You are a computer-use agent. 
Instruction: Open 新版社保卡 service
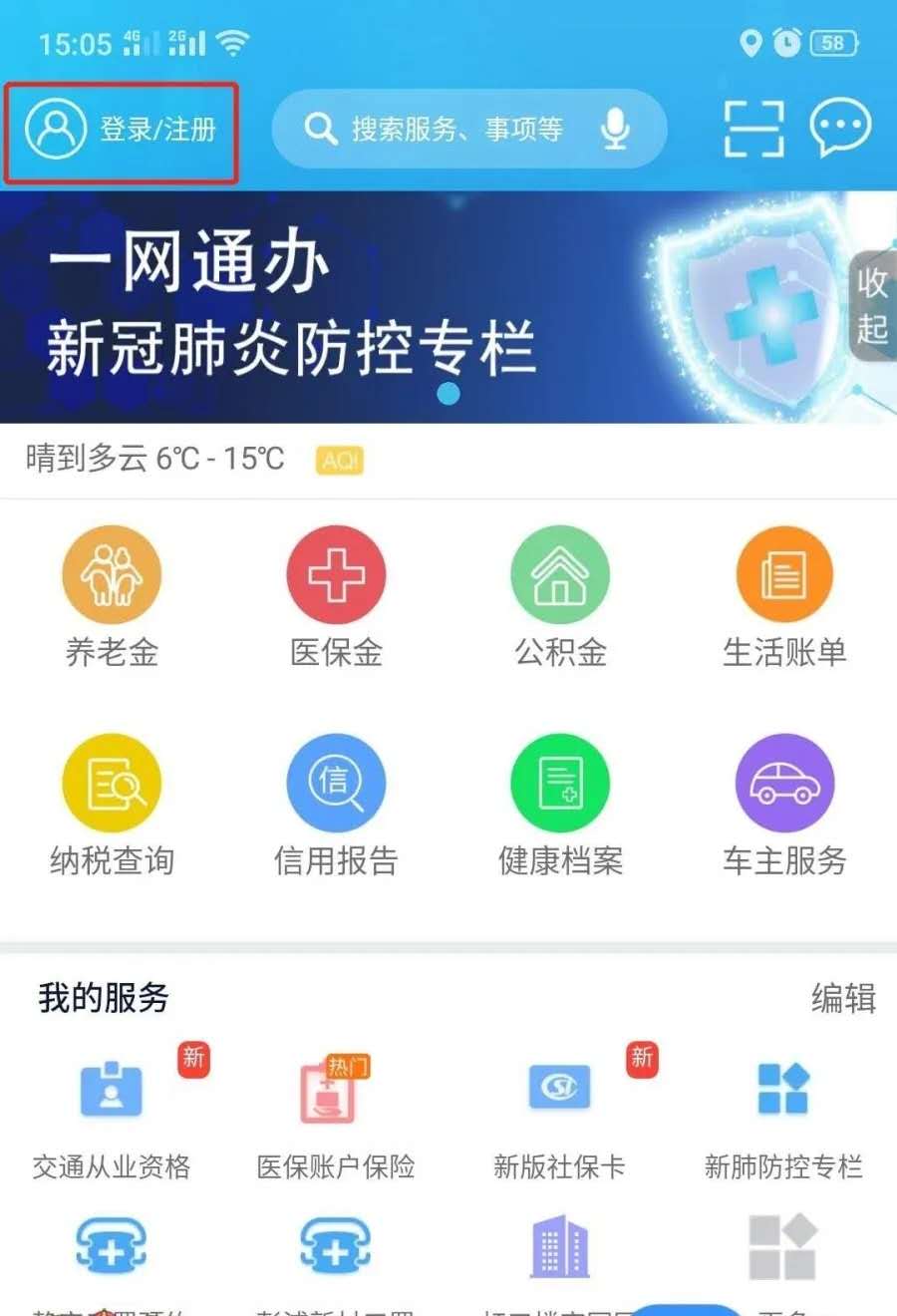tap(560, 1112)
